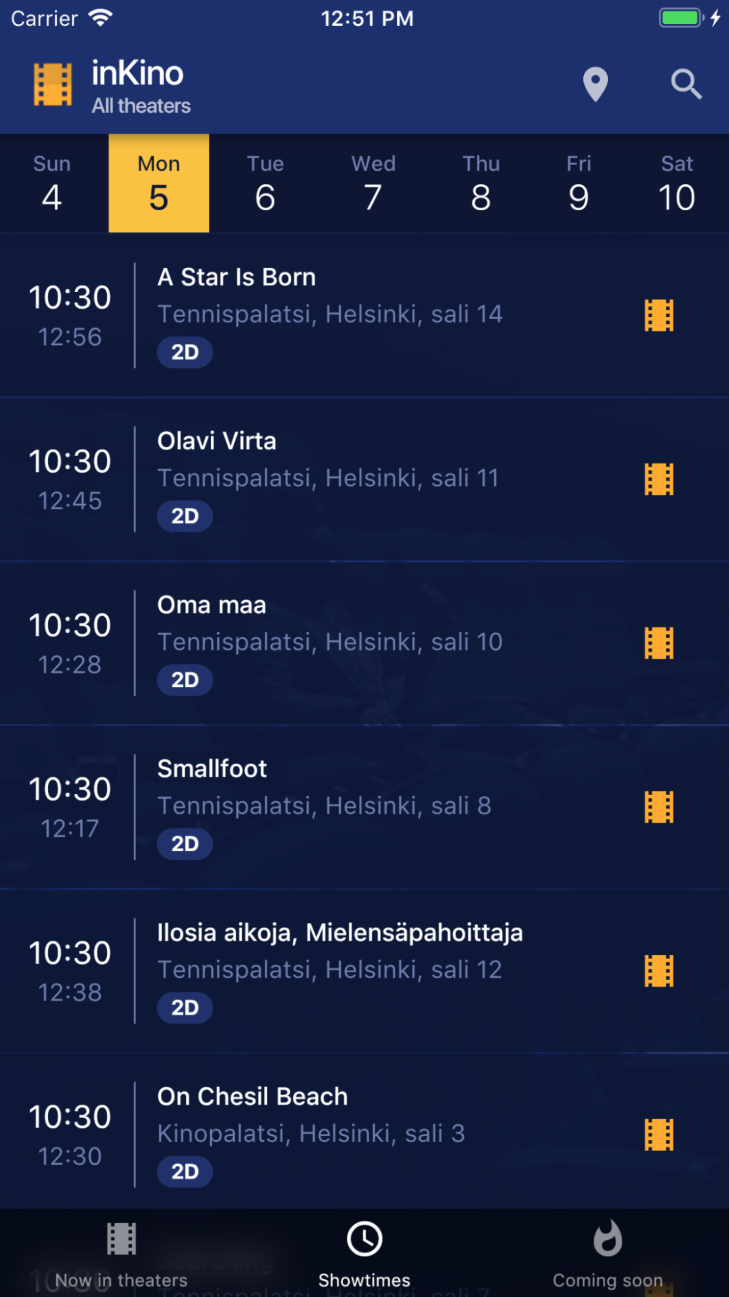Show showtimes for Thursday 8
This screenshot has width=730, height=1297.
click(481, 184)
